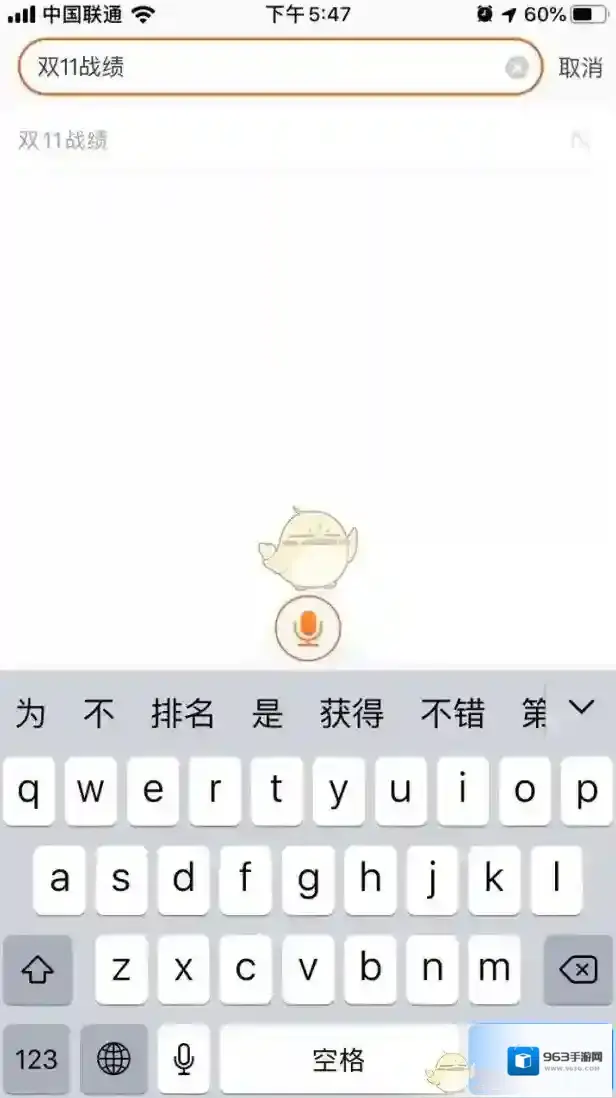Screen dimensions: 616x1098
Task: Clear the search text with the X icon
Action: [x=516, y=68]
